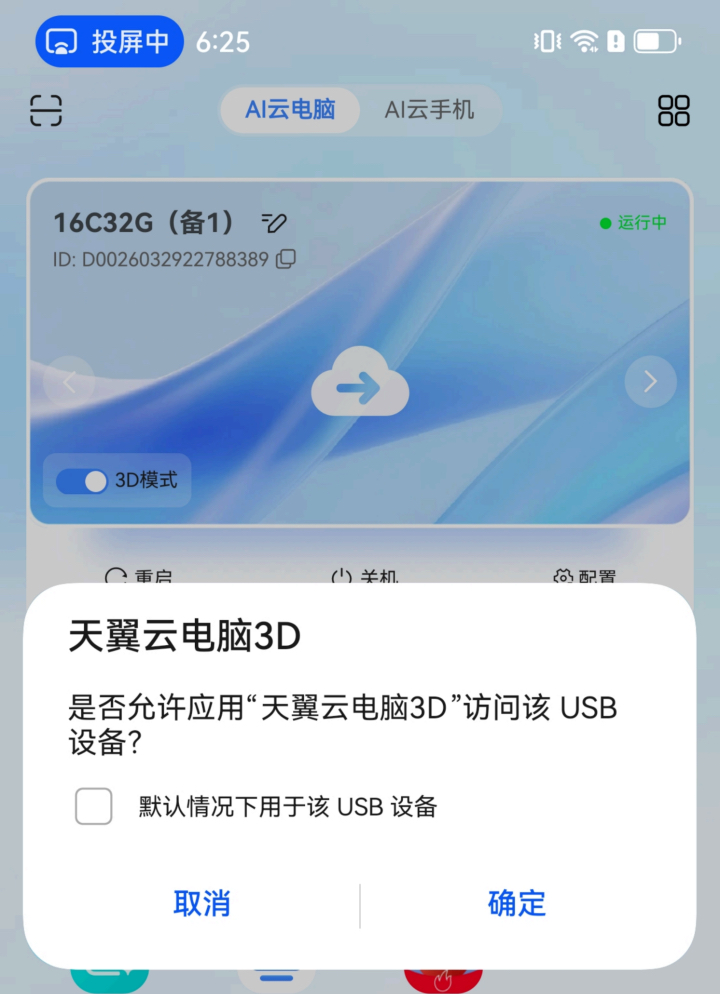Switch to AI云手机 tab

pyautogui.click(x=429, y=110)
